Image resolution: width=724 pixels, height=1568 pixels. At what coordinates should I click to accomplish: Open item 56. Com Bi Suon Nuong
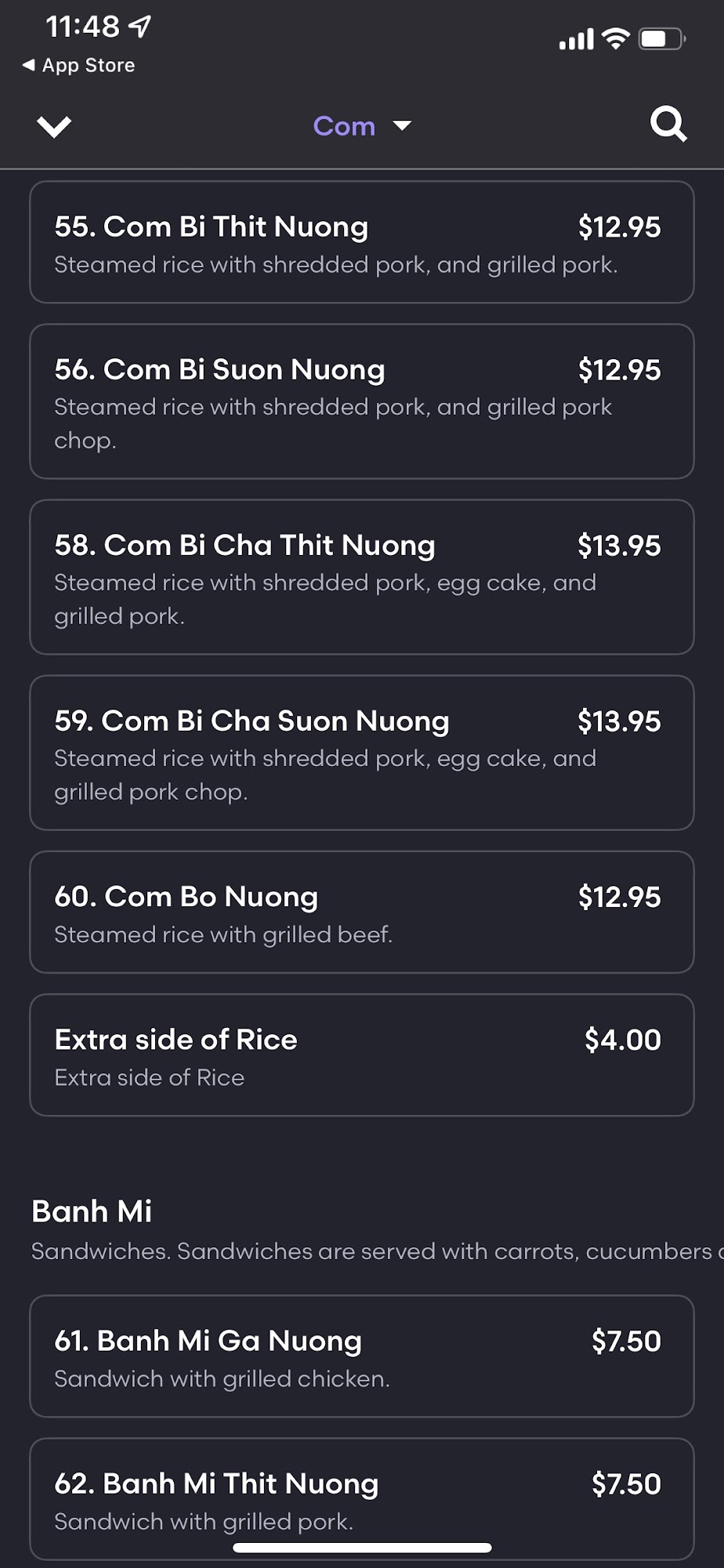362,401
